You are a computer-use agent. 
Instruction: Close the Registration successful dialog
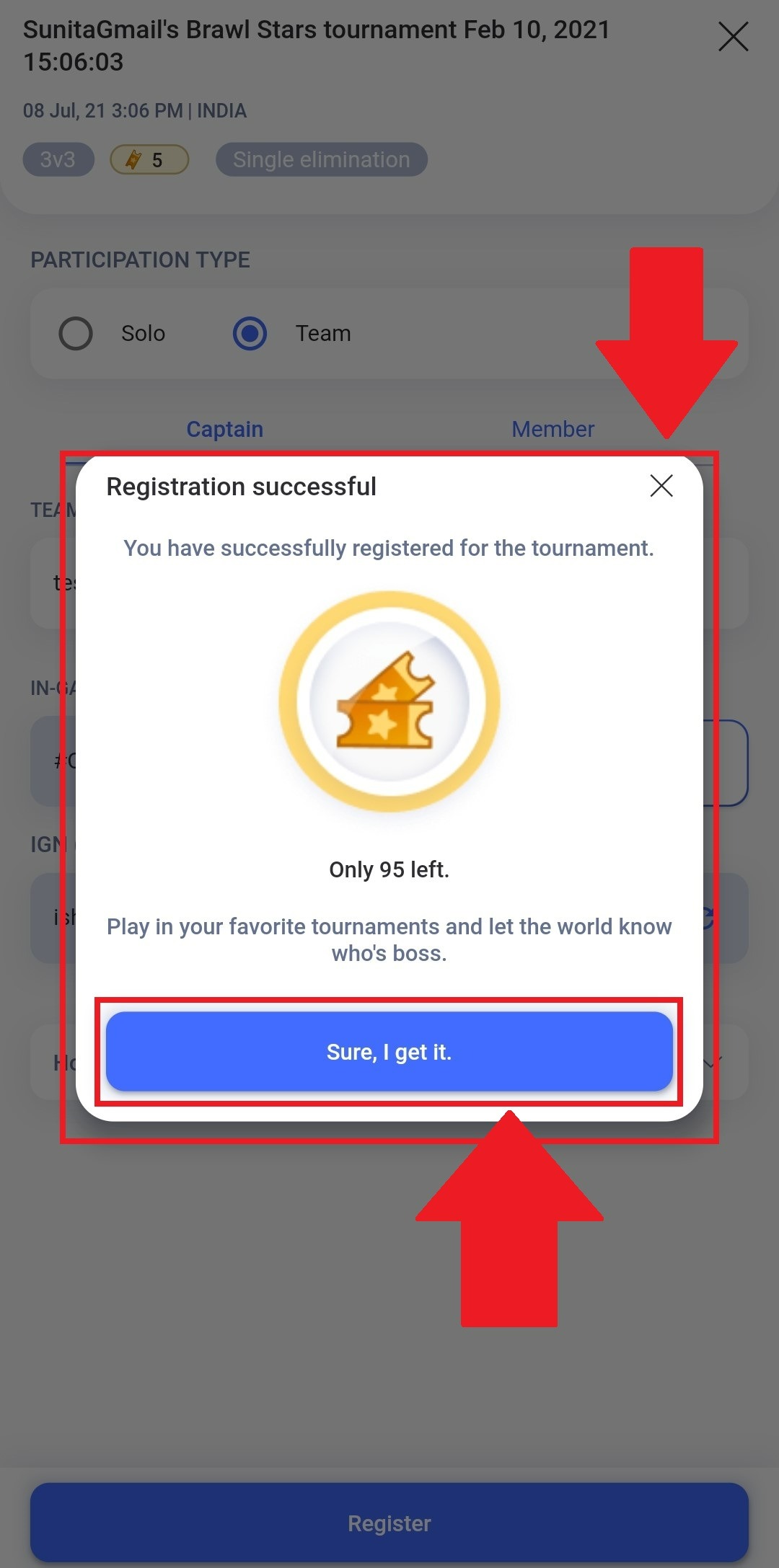(661, 486)
